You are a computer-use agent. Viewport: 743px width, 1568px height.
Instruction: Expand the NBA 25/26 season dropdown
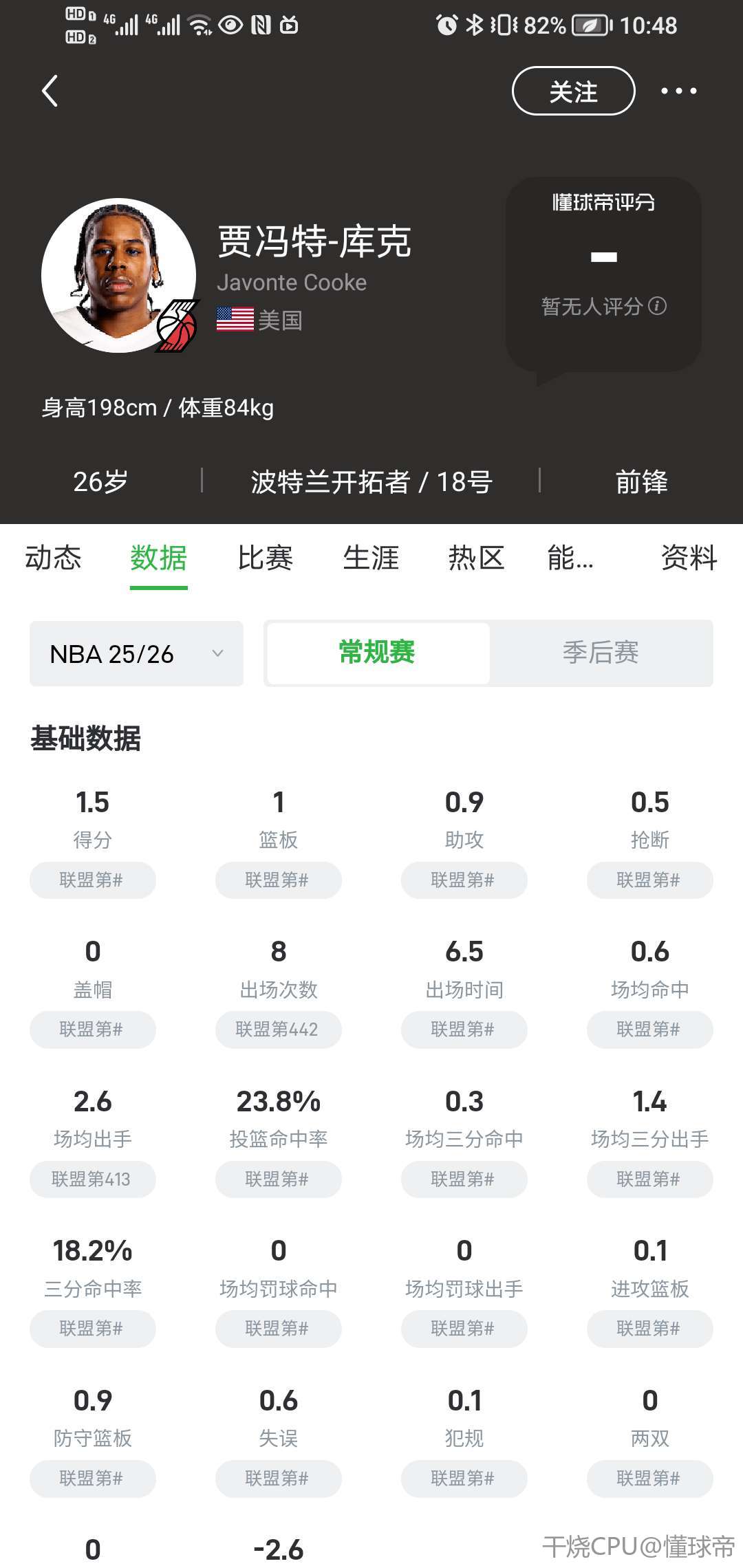(x=136, y=653)
